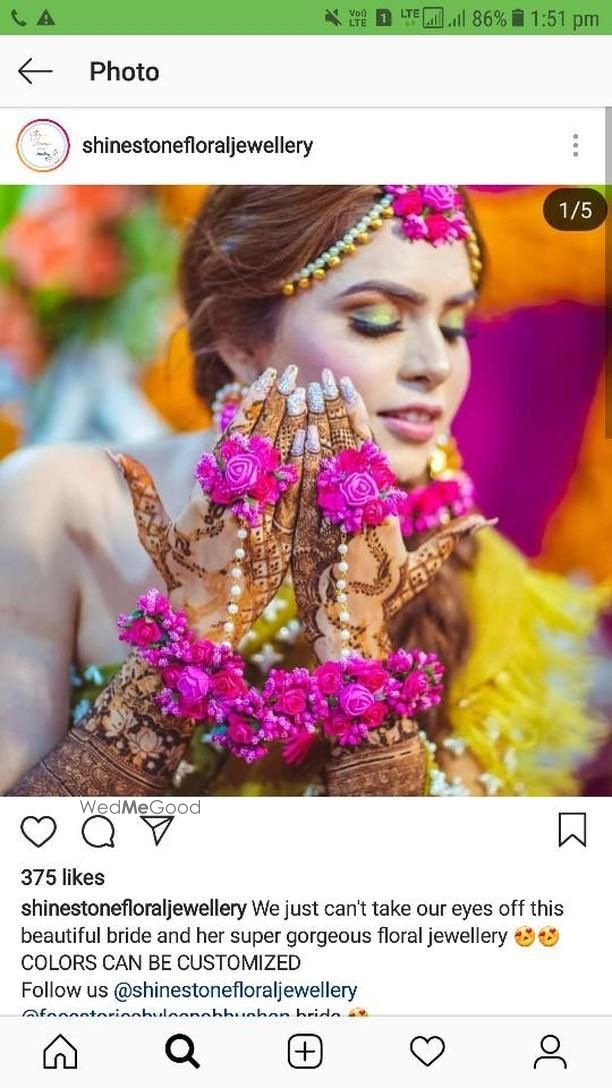Go back using the arrow icon
Screen dimensions: 612x1088
[35, 71]
